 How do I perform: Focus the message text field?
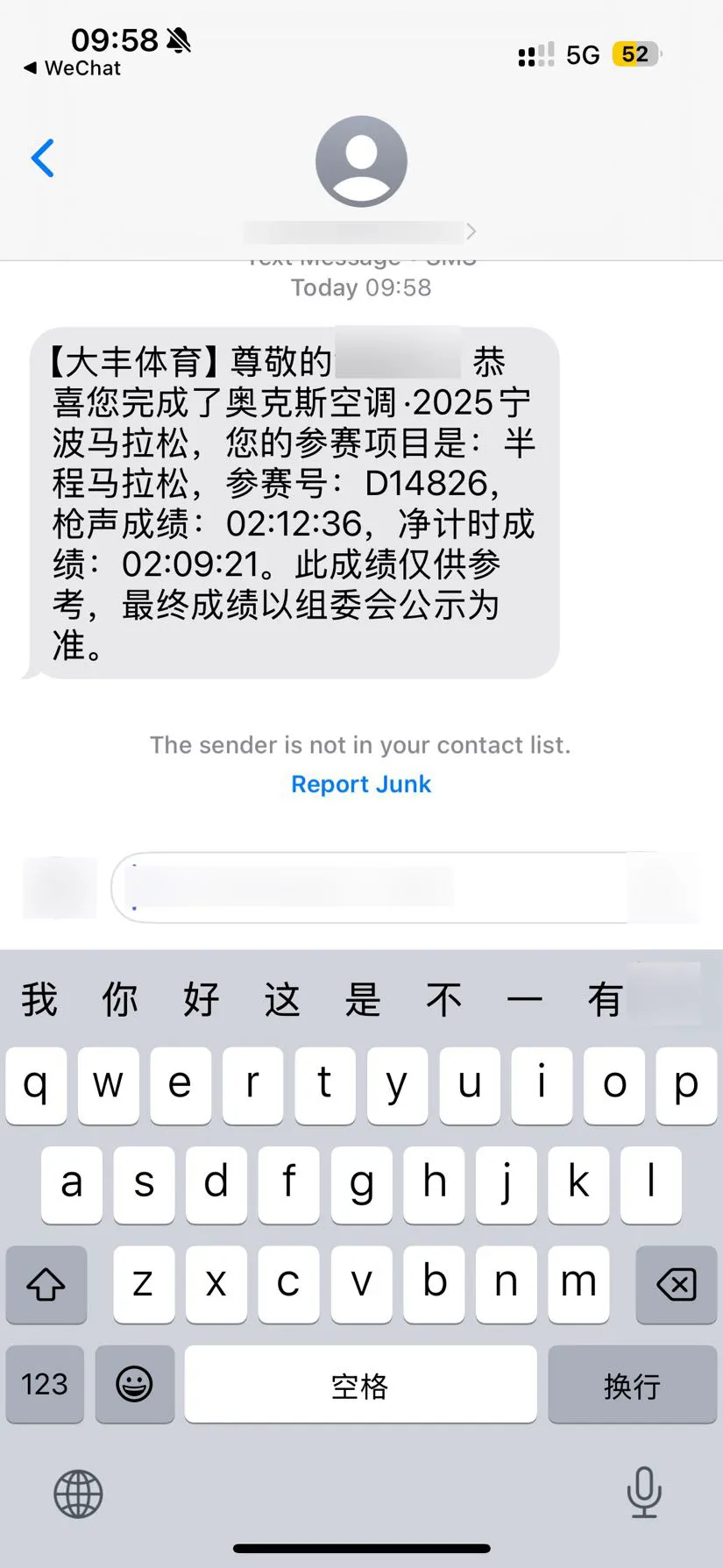click(x=368, y=887)
